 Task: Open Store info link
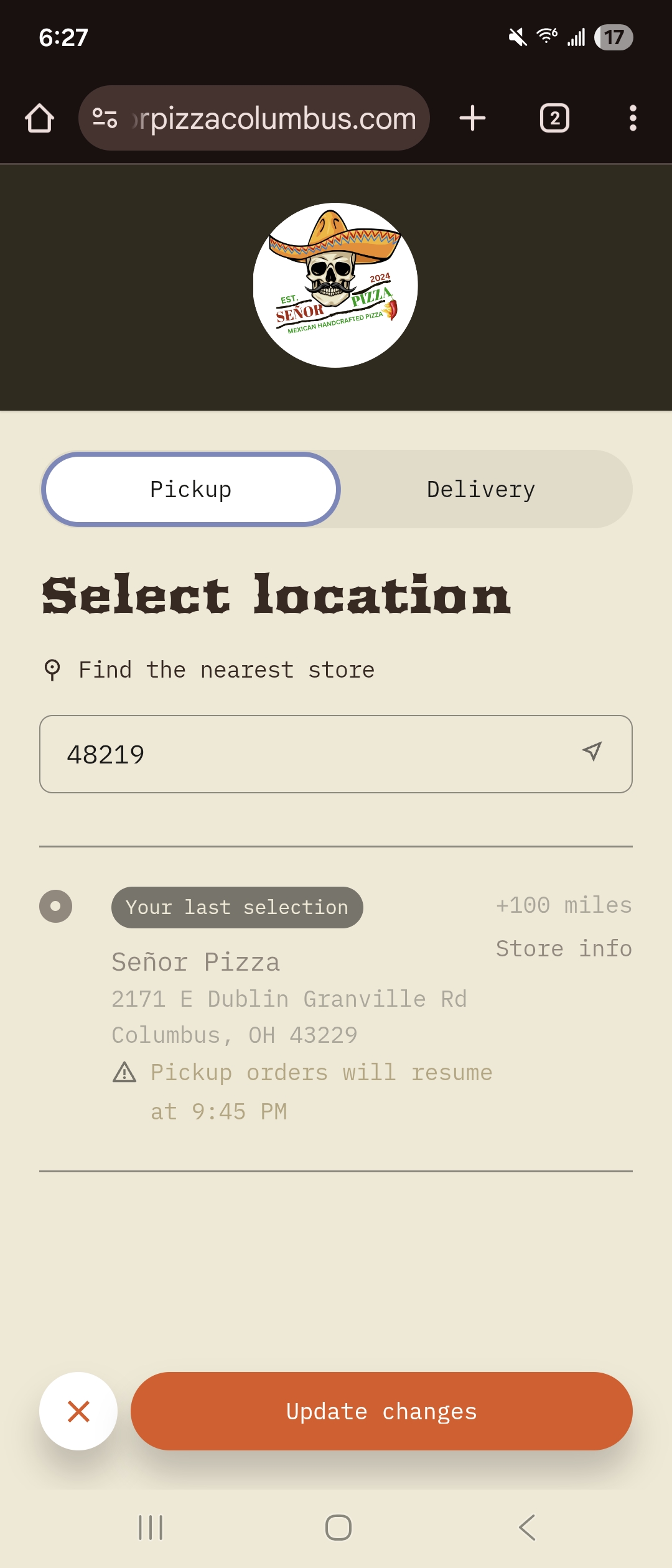(x=564, y=949)
